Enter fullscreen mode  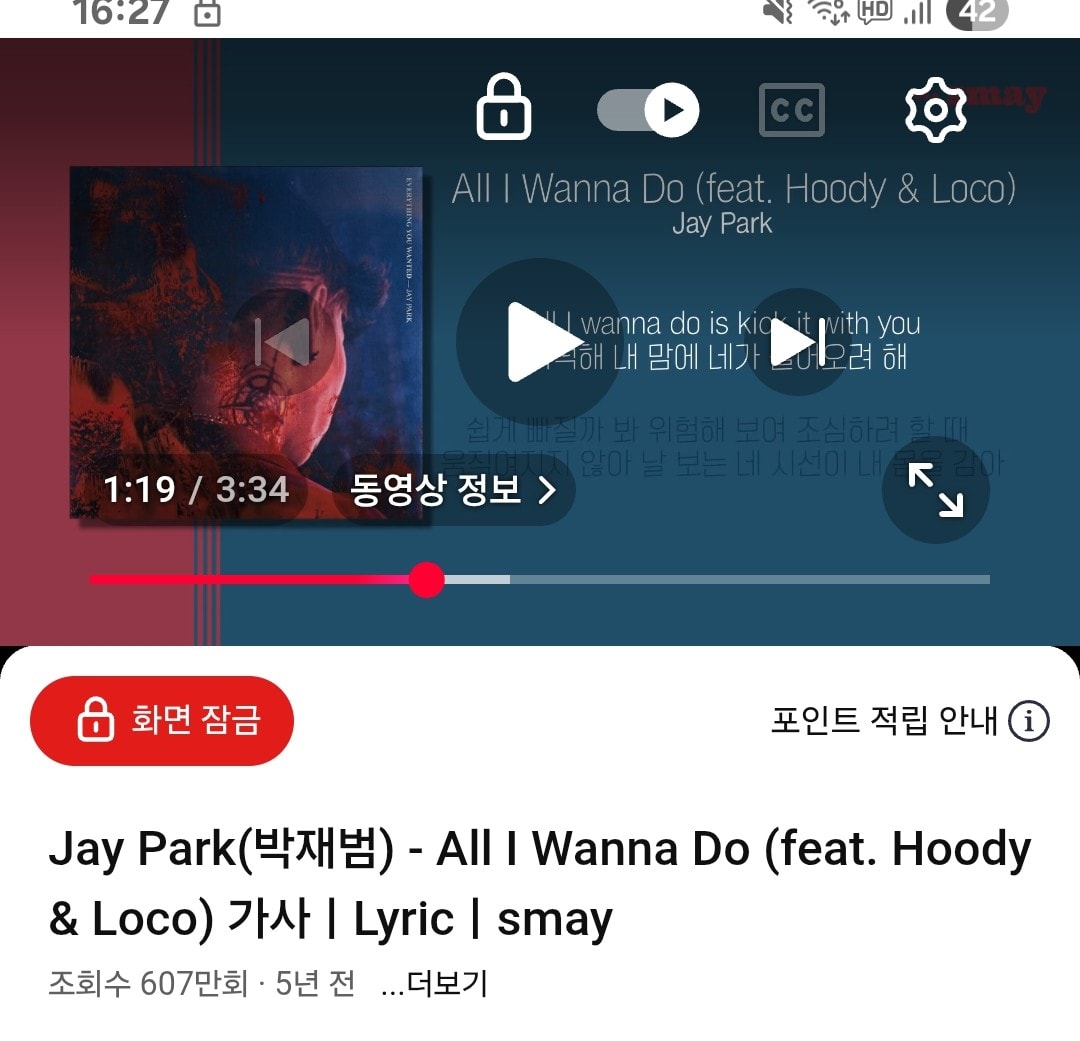pos(935,490)
